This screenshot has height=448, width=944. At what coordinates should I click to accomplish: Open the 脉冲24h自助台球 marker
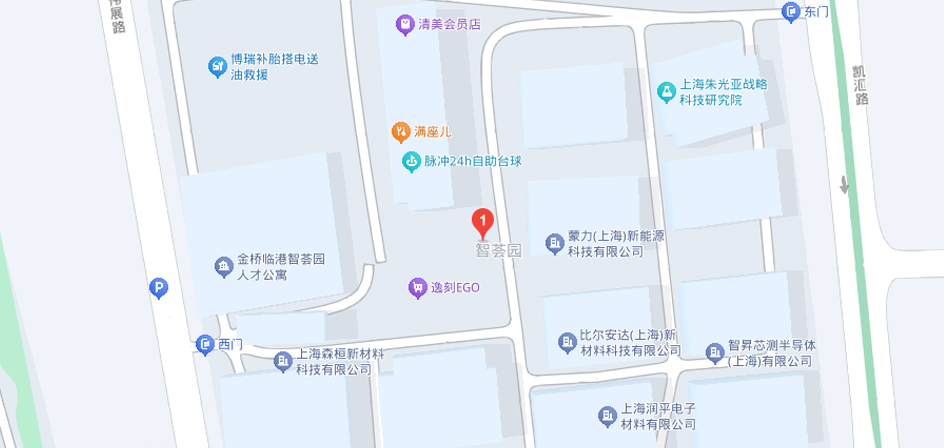(410, 160)
